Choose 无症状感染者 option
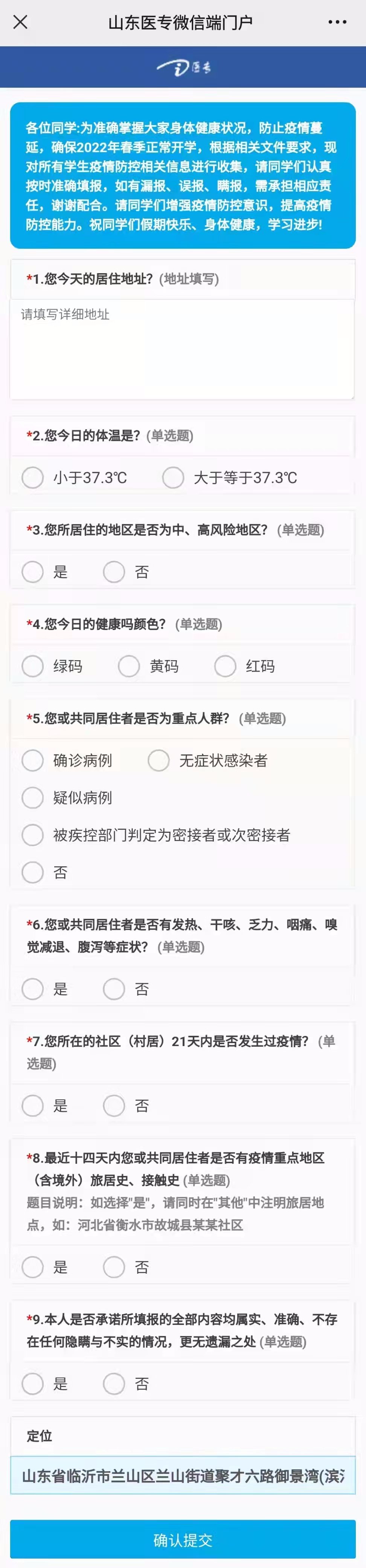The width and height of the screenshot is (366, 1568). (159, 760)
